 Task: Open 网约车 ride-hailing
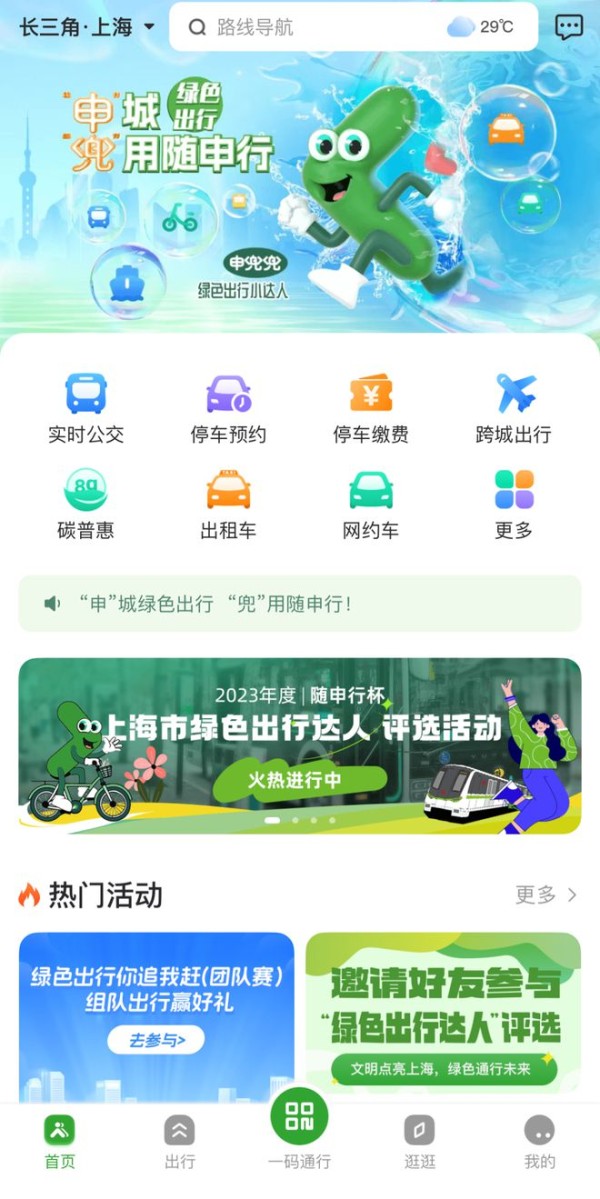[x=371, y=504]
